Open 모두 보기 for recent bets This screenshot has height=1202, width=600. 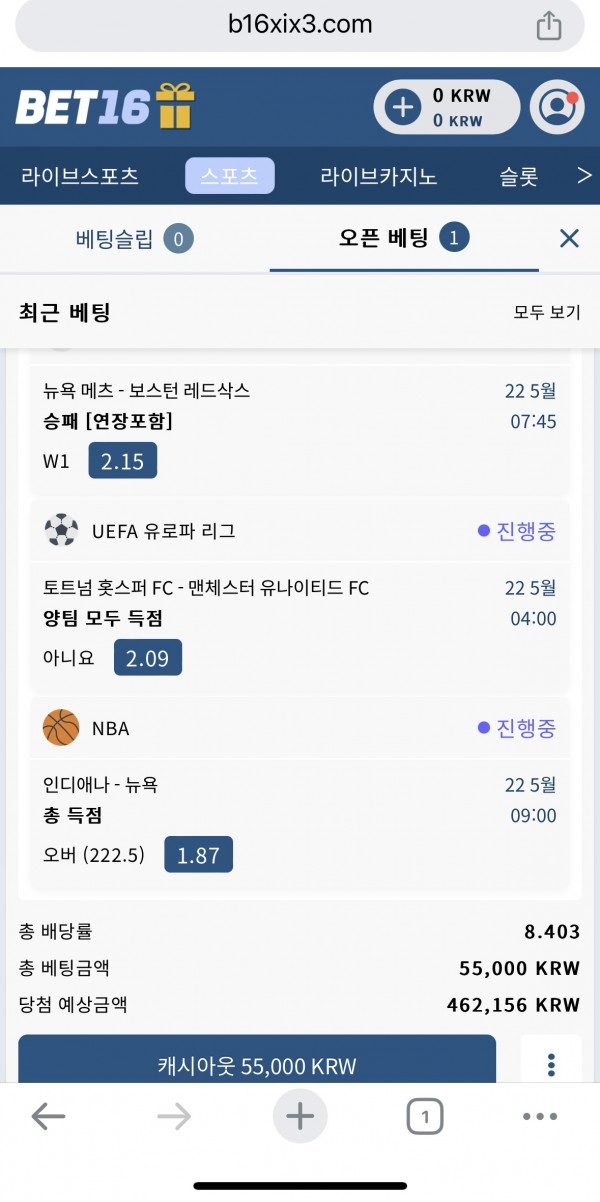547,312
